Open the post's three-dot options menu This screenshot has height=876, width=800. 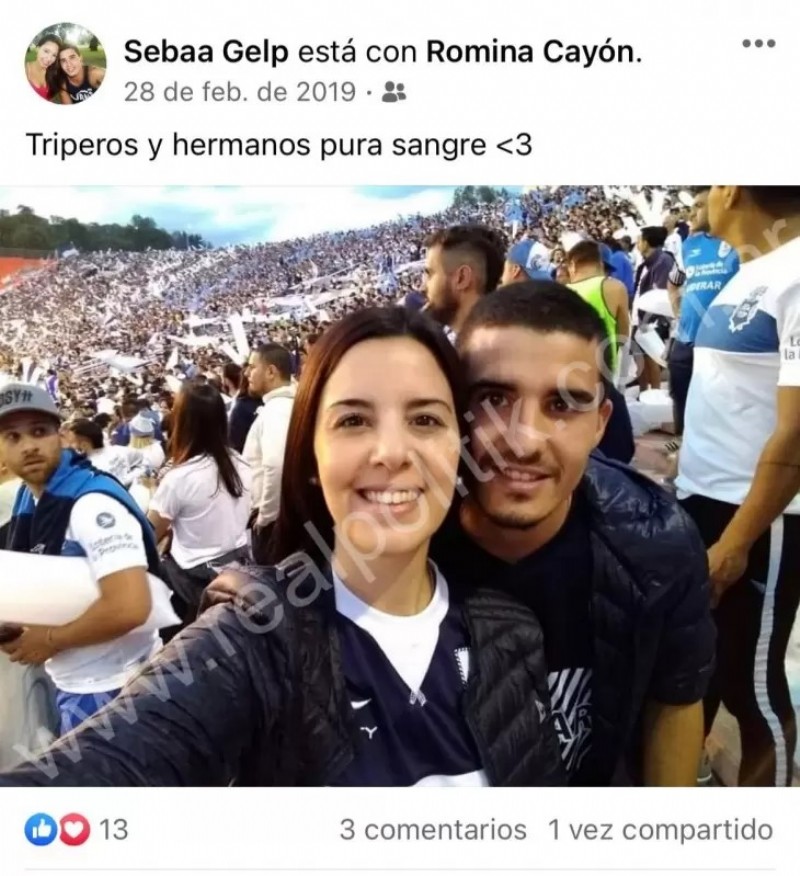[x=758, y=43]
